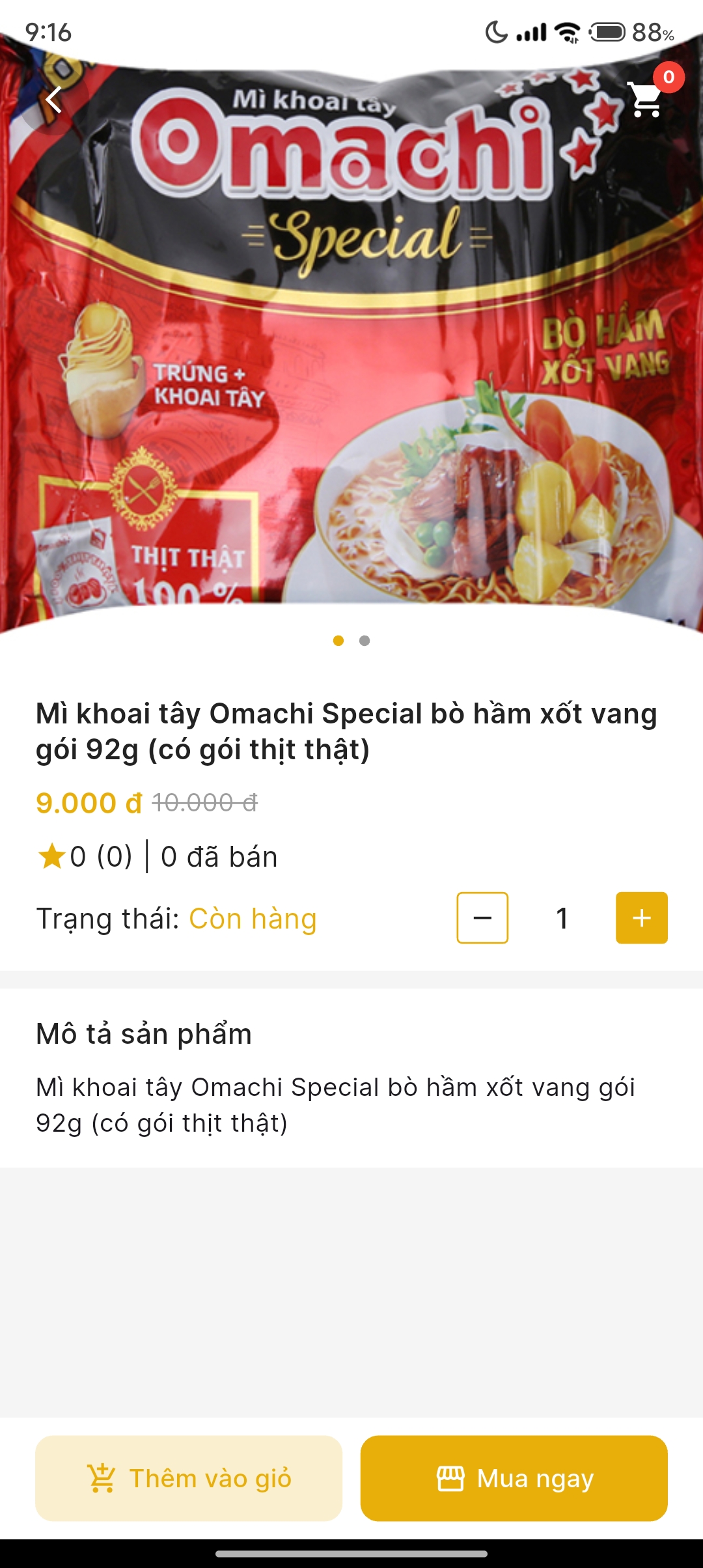Decrease quantity with the minus button
The image size is (703, 1568).
(x=482, y=918)
